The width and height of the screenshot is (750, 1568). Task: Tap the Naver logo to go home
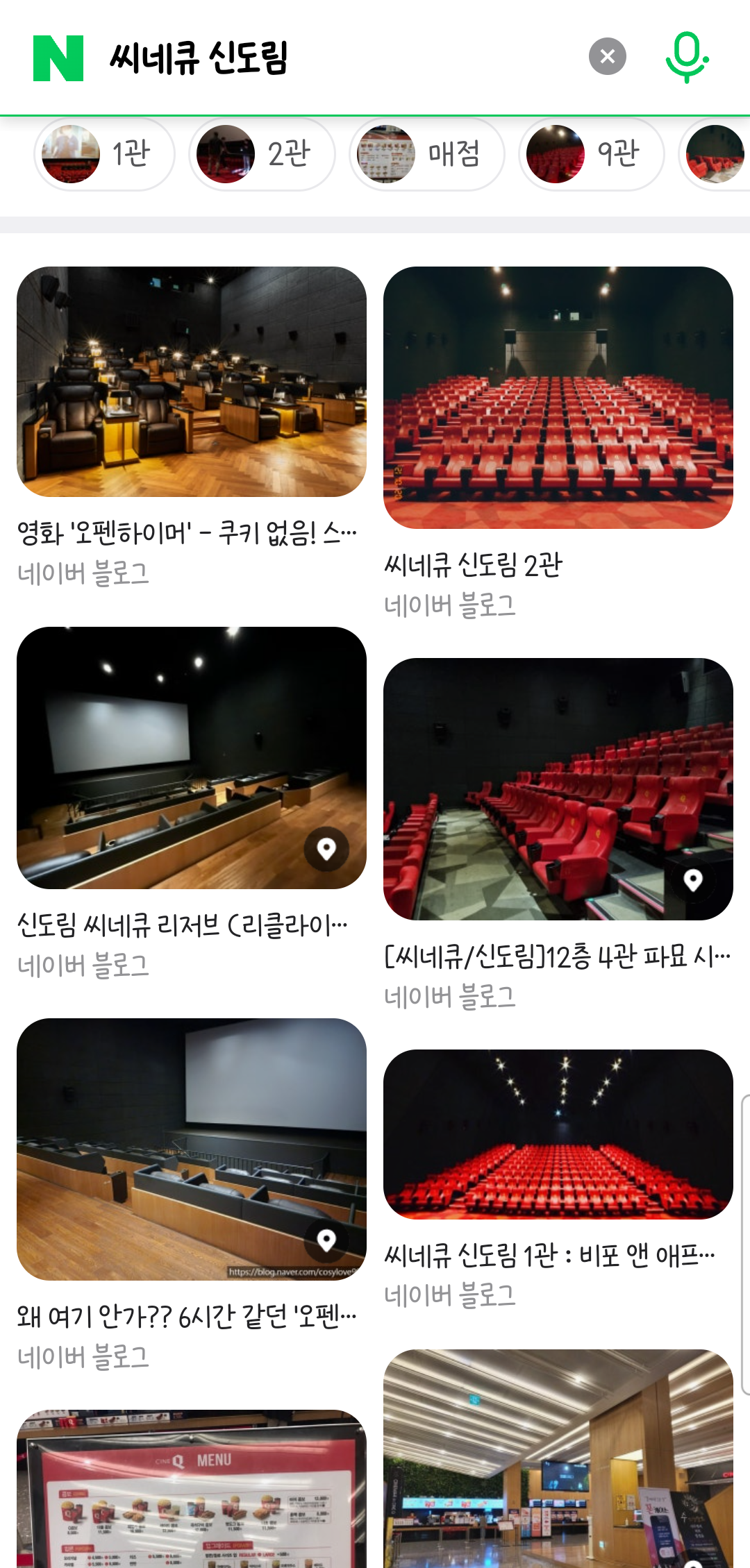pyautogui.click(x=58, y=58)
